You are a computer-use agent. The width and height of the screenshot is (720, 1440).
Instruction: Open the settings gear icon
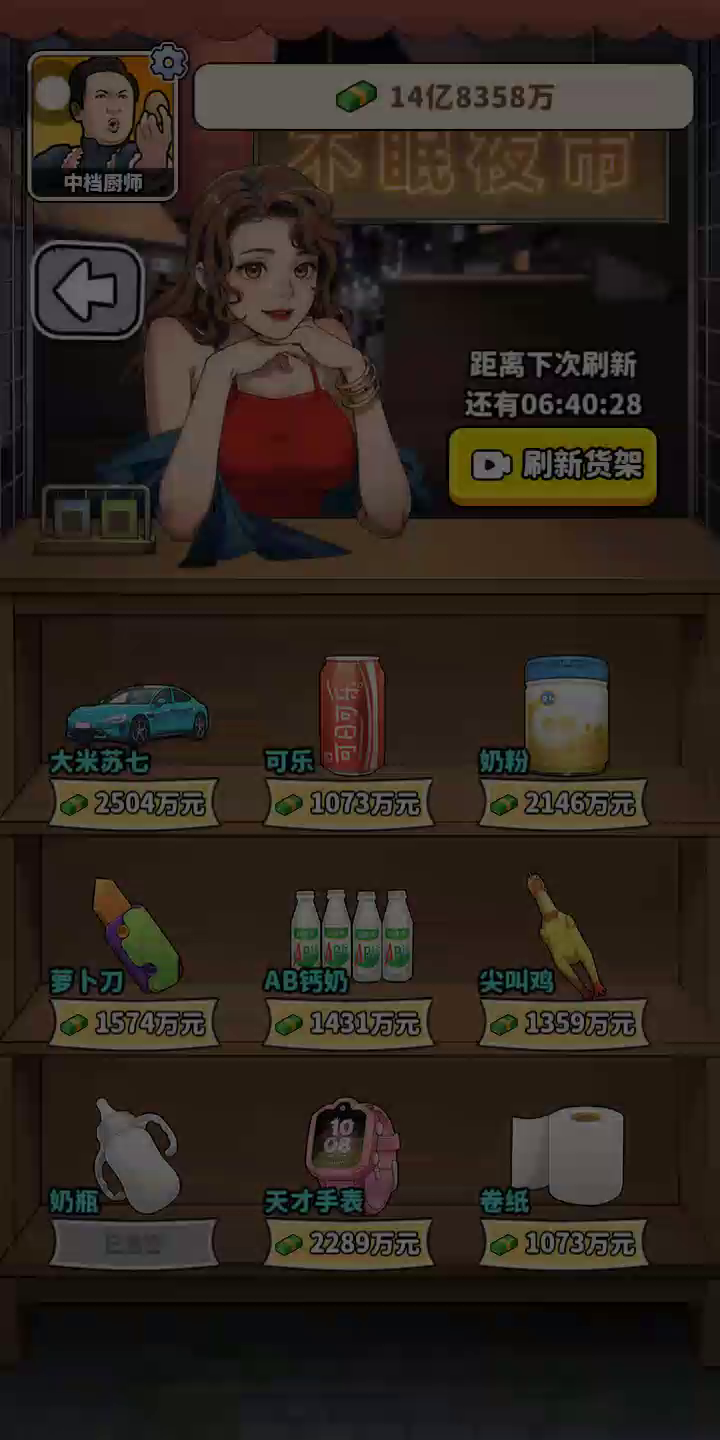point(168,62)
